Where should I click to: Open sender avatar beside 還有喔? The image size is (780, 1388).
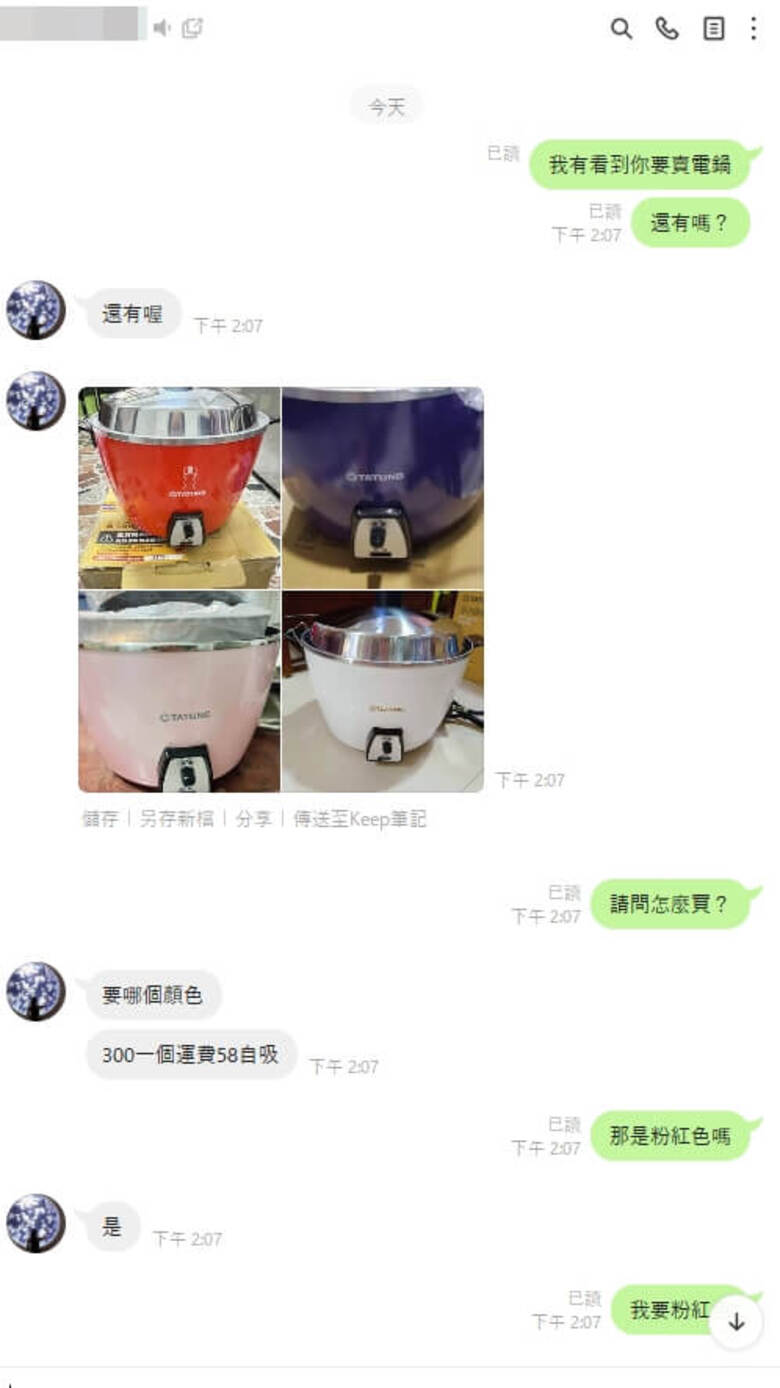pos(36,310)
